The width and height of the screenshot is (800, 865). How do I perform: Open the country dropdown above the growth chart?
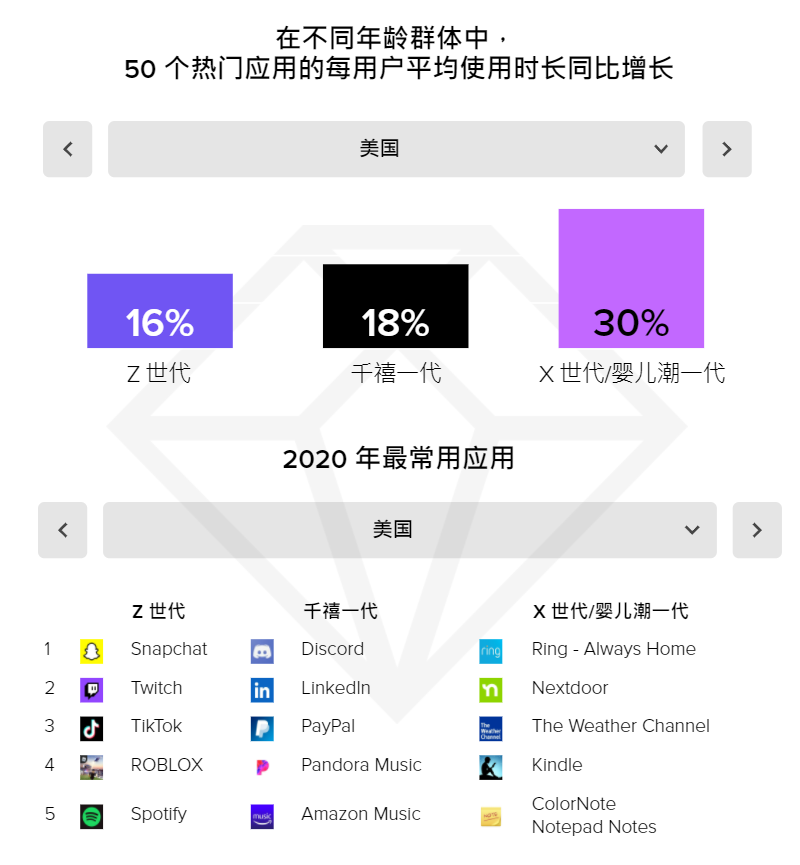coord(396,149)
